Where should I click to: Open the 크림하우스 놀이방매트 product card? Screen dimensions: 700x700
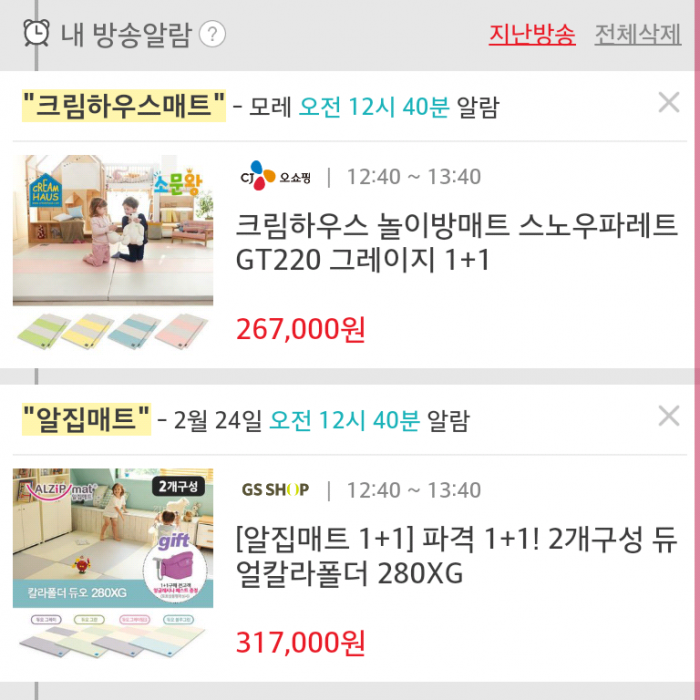click(x=455, y=242)
